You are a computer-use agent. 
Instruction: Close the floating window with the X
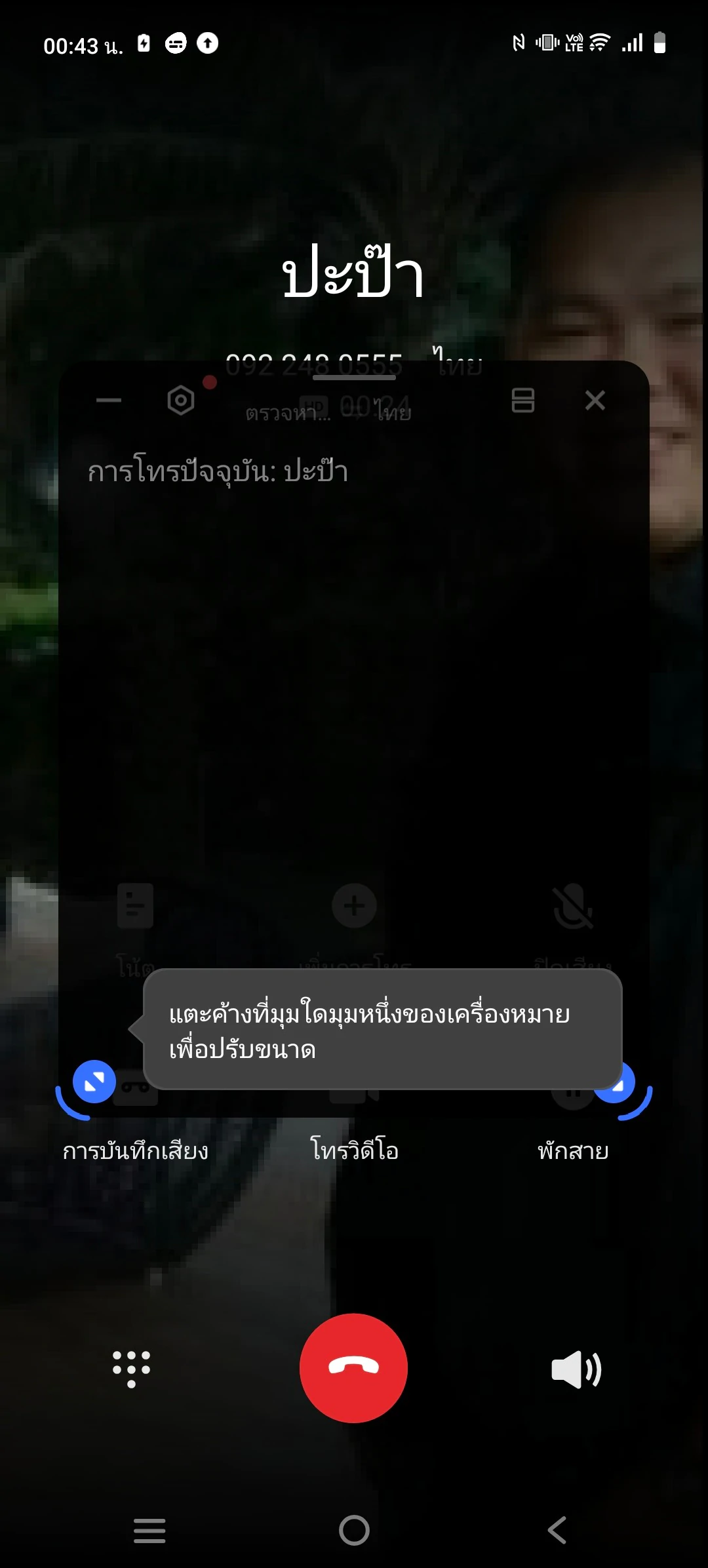click(595, 400)
